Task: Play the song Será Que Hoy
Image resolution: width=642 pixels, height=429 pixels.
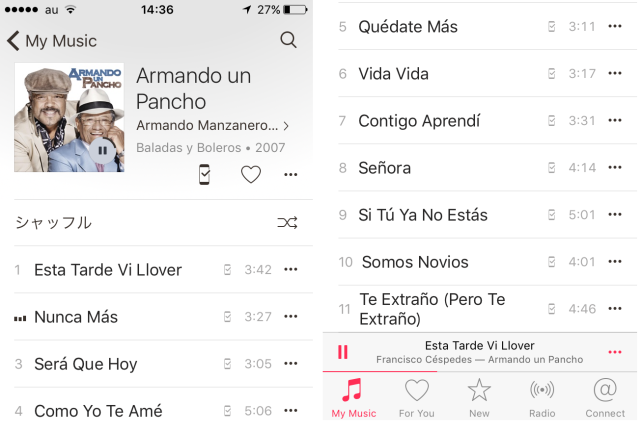Action: point(85,364)
